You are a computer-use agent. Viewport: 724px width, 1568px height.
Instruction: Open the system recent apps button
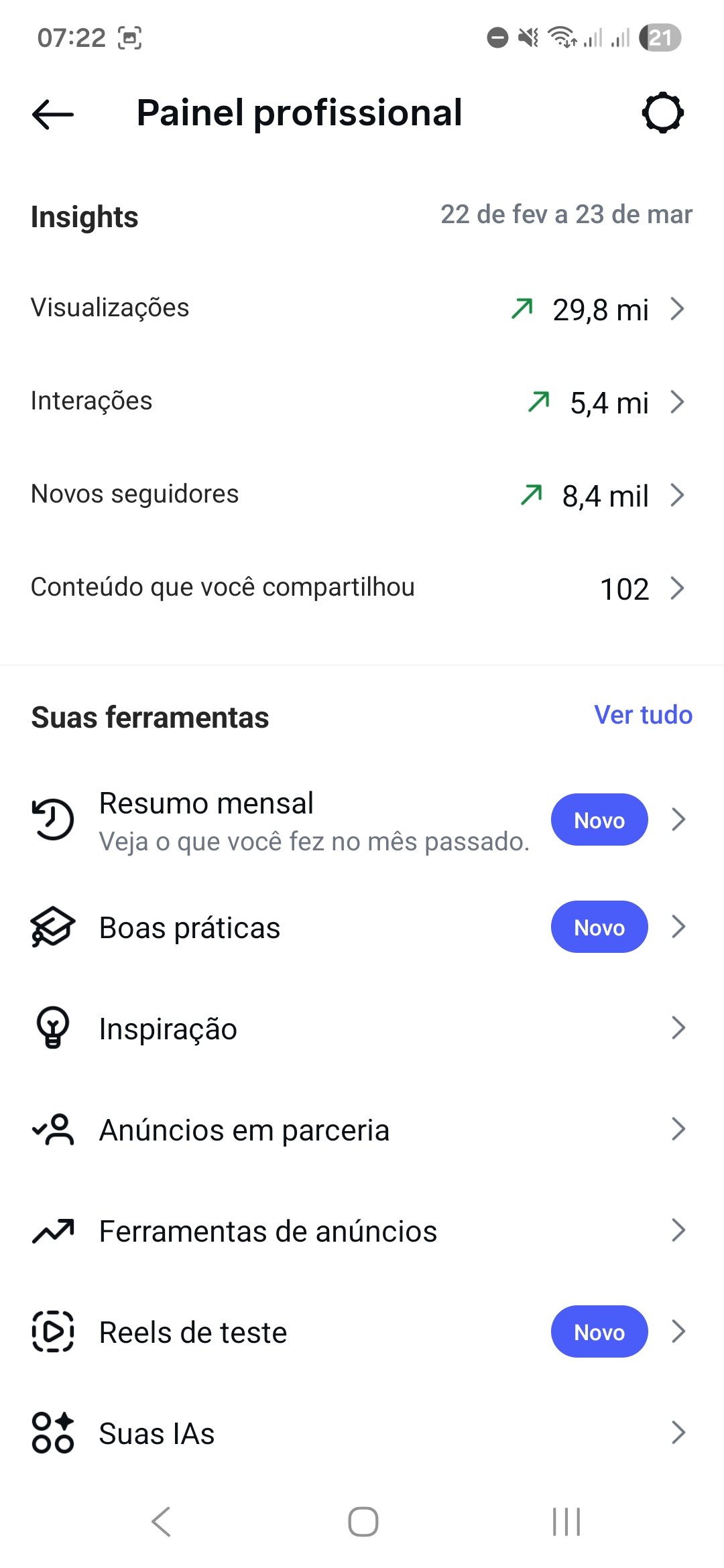point(566,1522)
